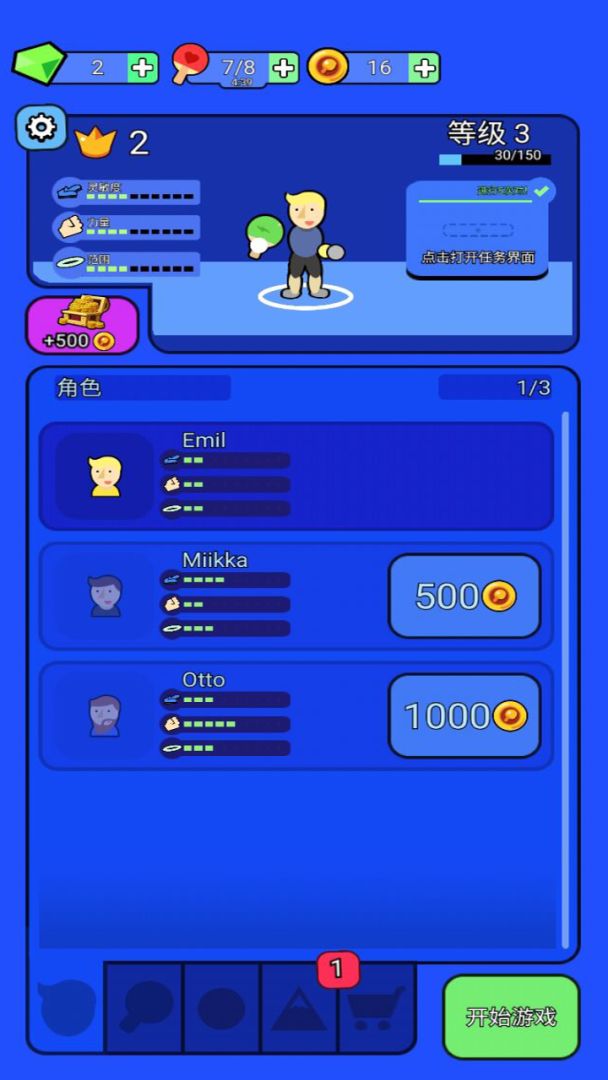Buy Miikka for 500 coins
The image size is (608, 1080).
pyautogui.click(x=464, y=596)
